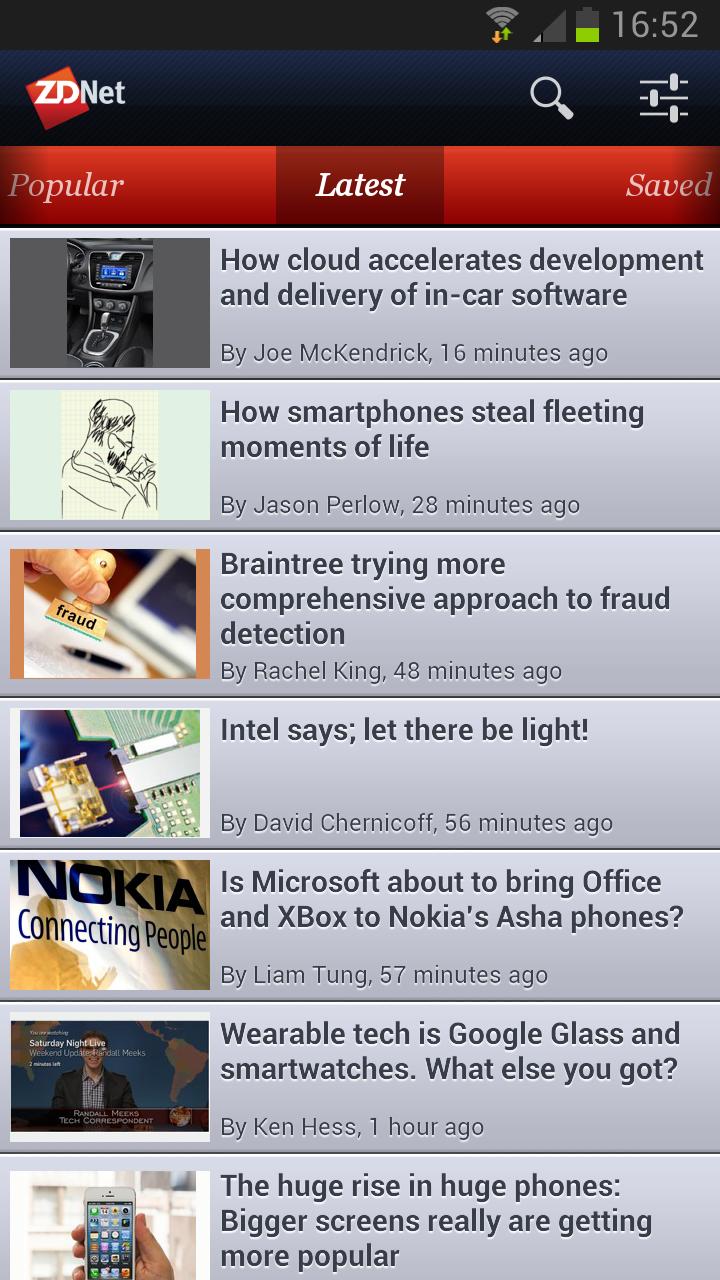The image size is (720, 1280).
Task: Open the search icon in the top bar
Action: point(551,97)
